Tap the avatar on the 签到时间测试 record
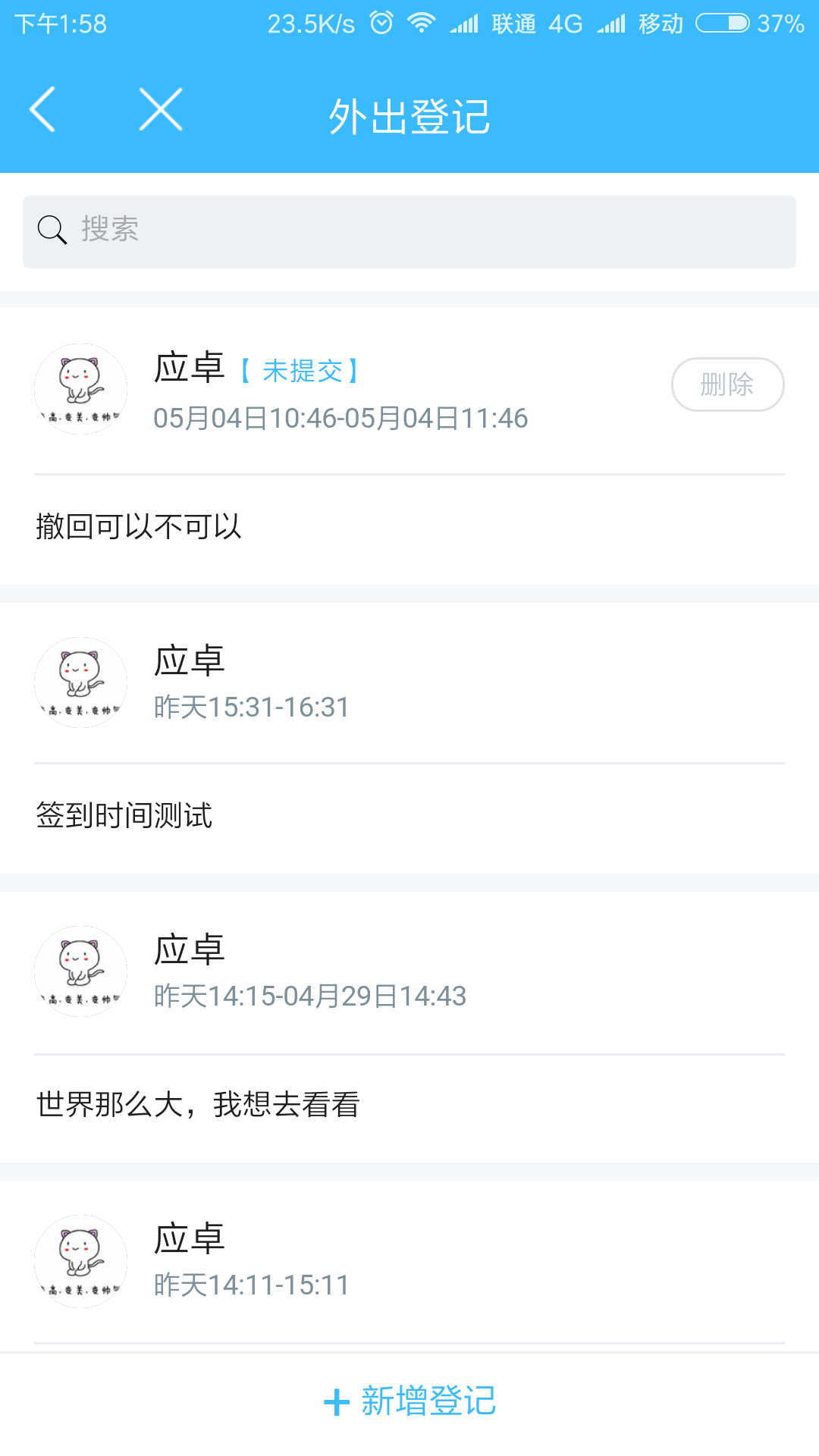This screenshot has height=1456, width=819. point(80,681)
